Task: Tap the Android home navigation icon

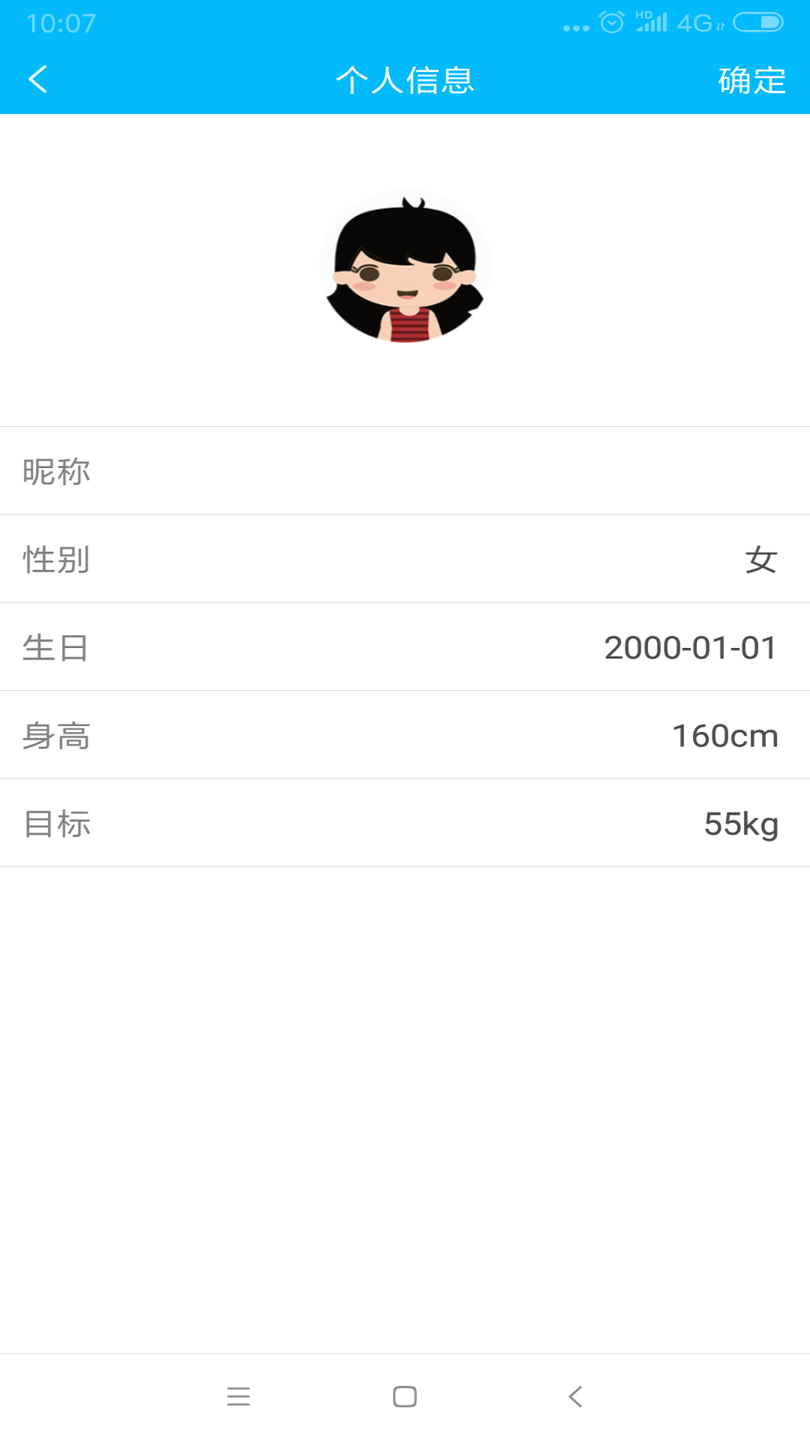Action: [x=404, y=1396]
